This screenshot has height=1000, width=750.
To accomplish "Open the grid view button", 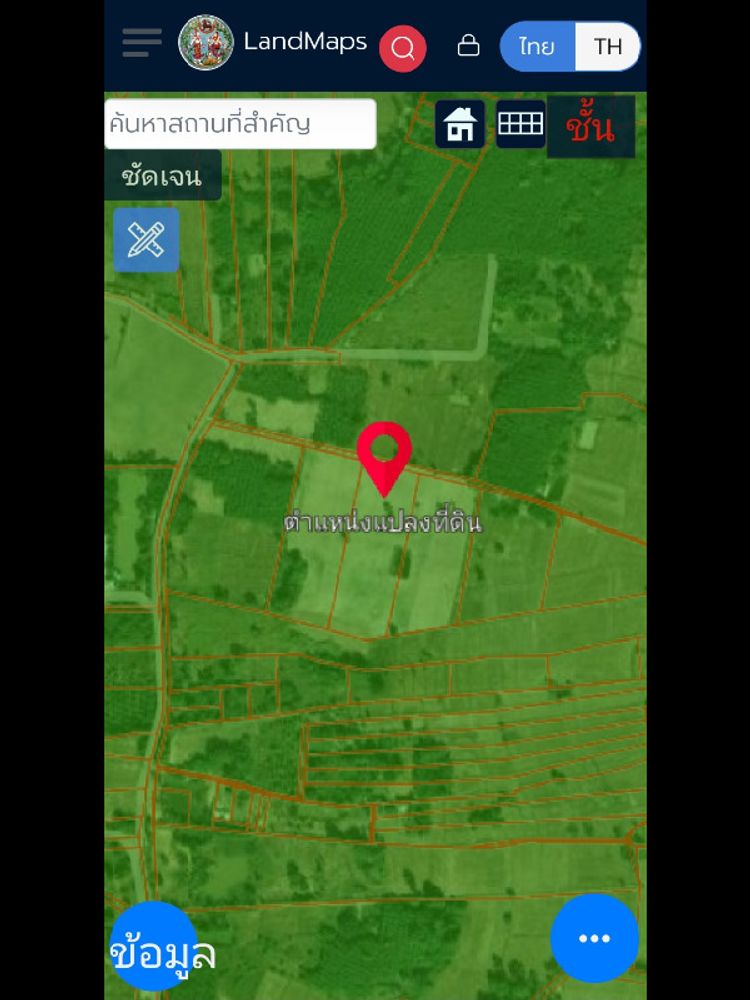I will [520, 124].
